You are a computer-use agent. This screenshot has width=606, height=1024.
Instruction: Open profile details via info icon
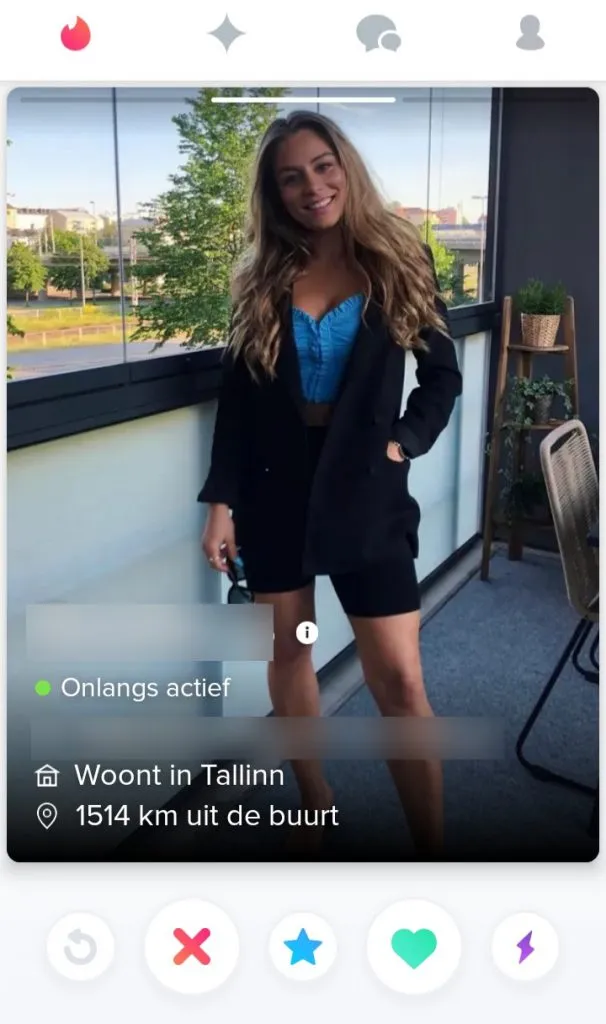(307, 632)
